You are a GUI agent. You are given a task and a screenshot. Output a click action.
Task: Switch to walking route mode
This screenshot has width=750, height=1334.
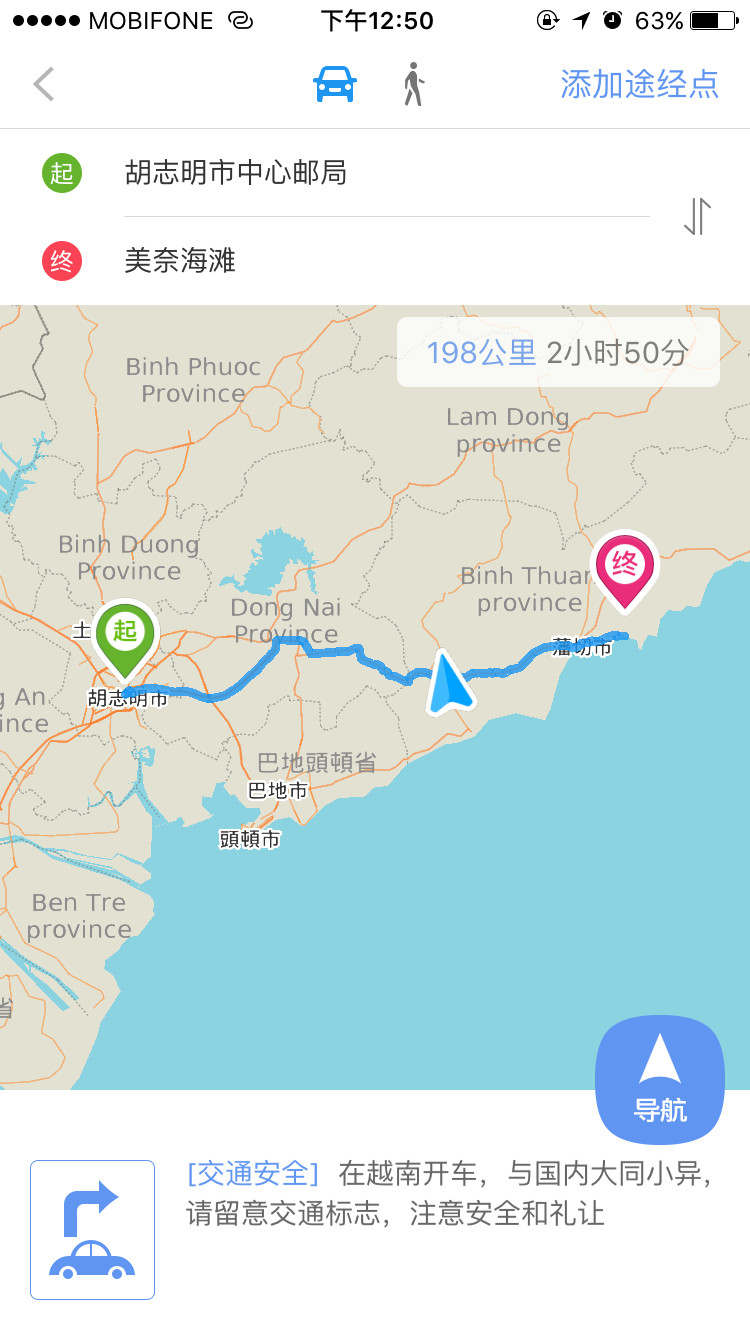point(413,84)
